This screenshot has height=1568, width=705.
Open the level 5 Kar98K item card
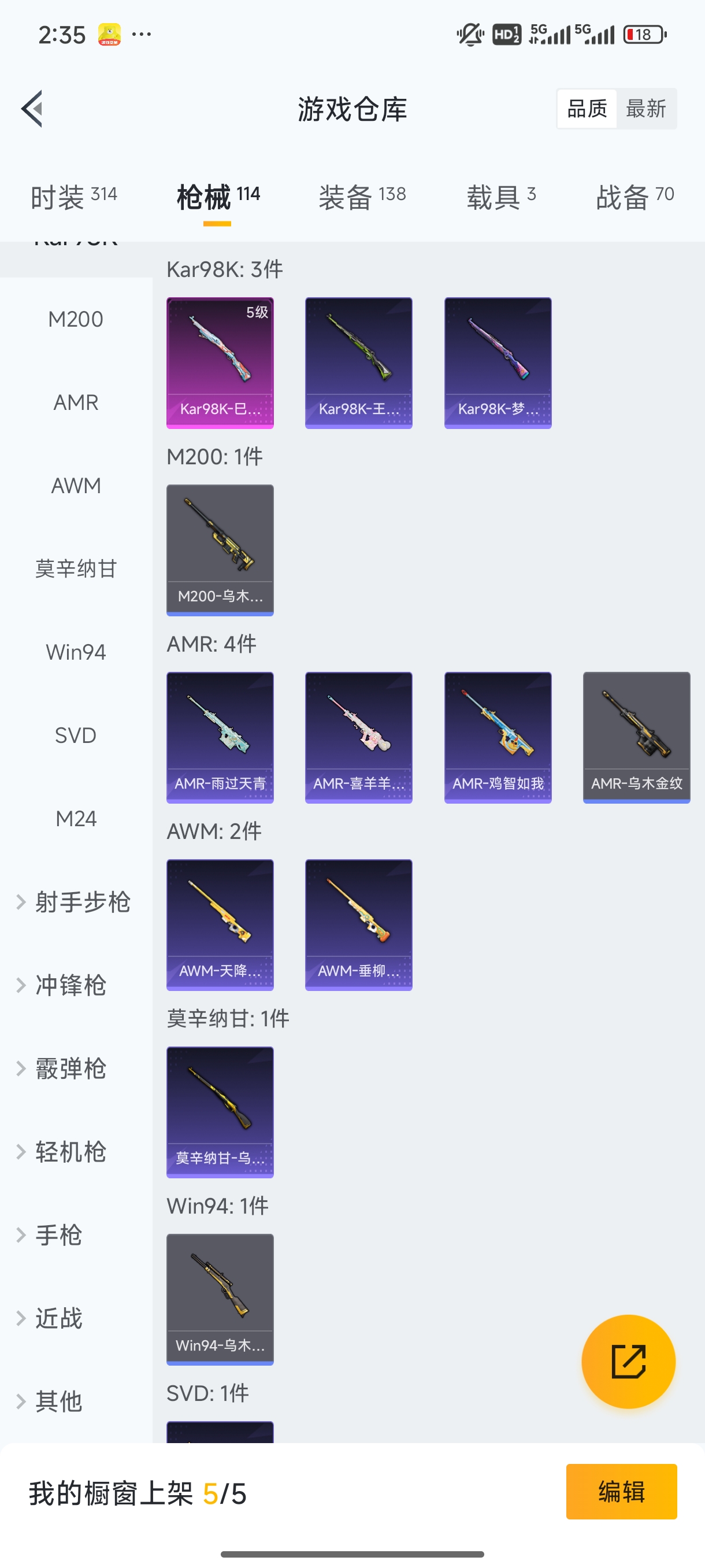click(x=220, y=361)
